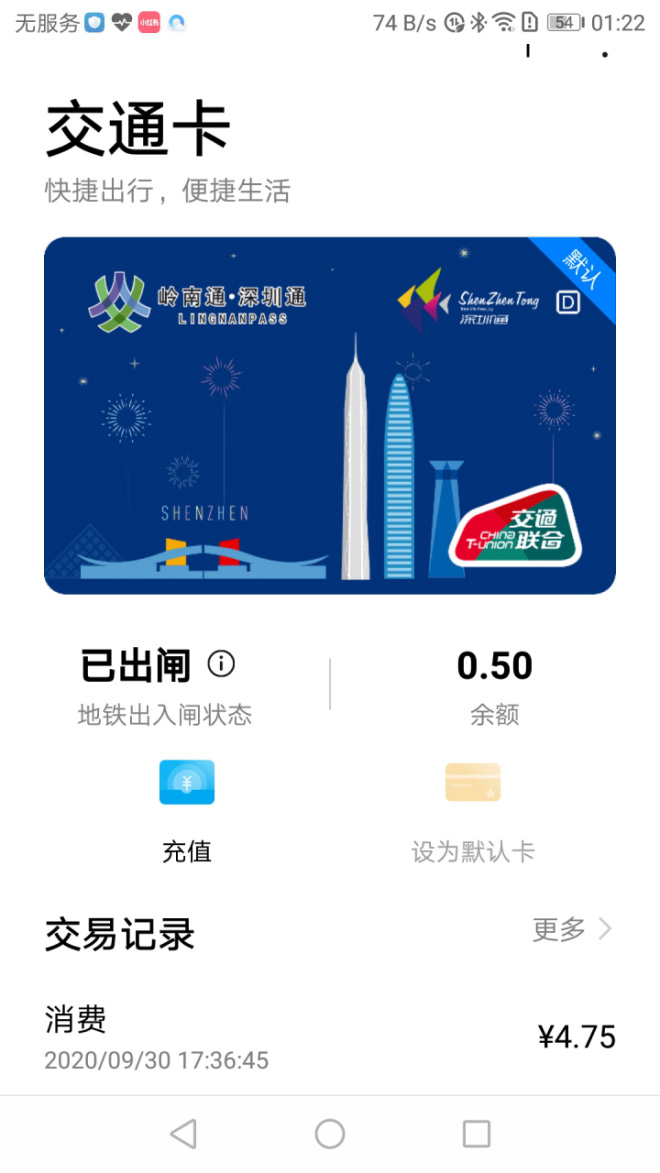The width and height of the screenshot is (660, 1173).
Task: Tap 设为默认卡 to set default card
Action: [x=472, y=808]
